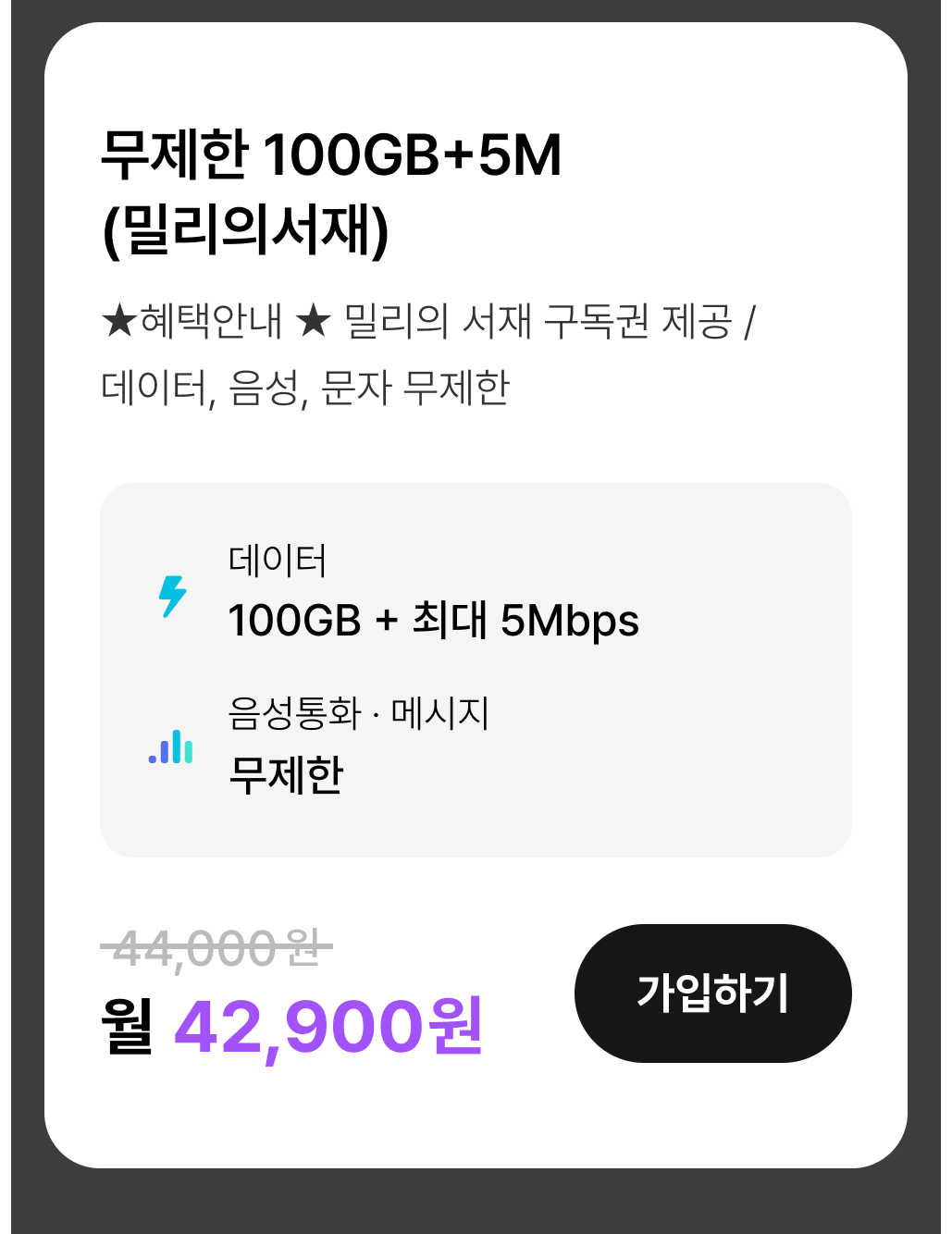
Task: Tap the 가입하기 button
Action: coord(712,993)
